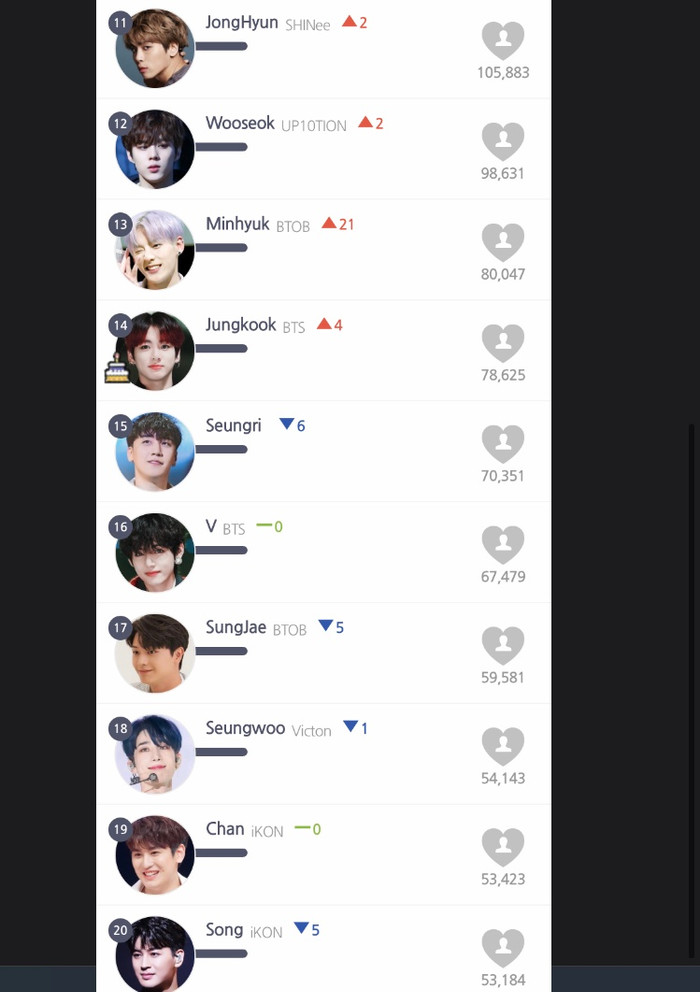View Seungwoo's profile photo
Image resolution: width=700 pixels, height=992 pixels.
tap(155, 754)
